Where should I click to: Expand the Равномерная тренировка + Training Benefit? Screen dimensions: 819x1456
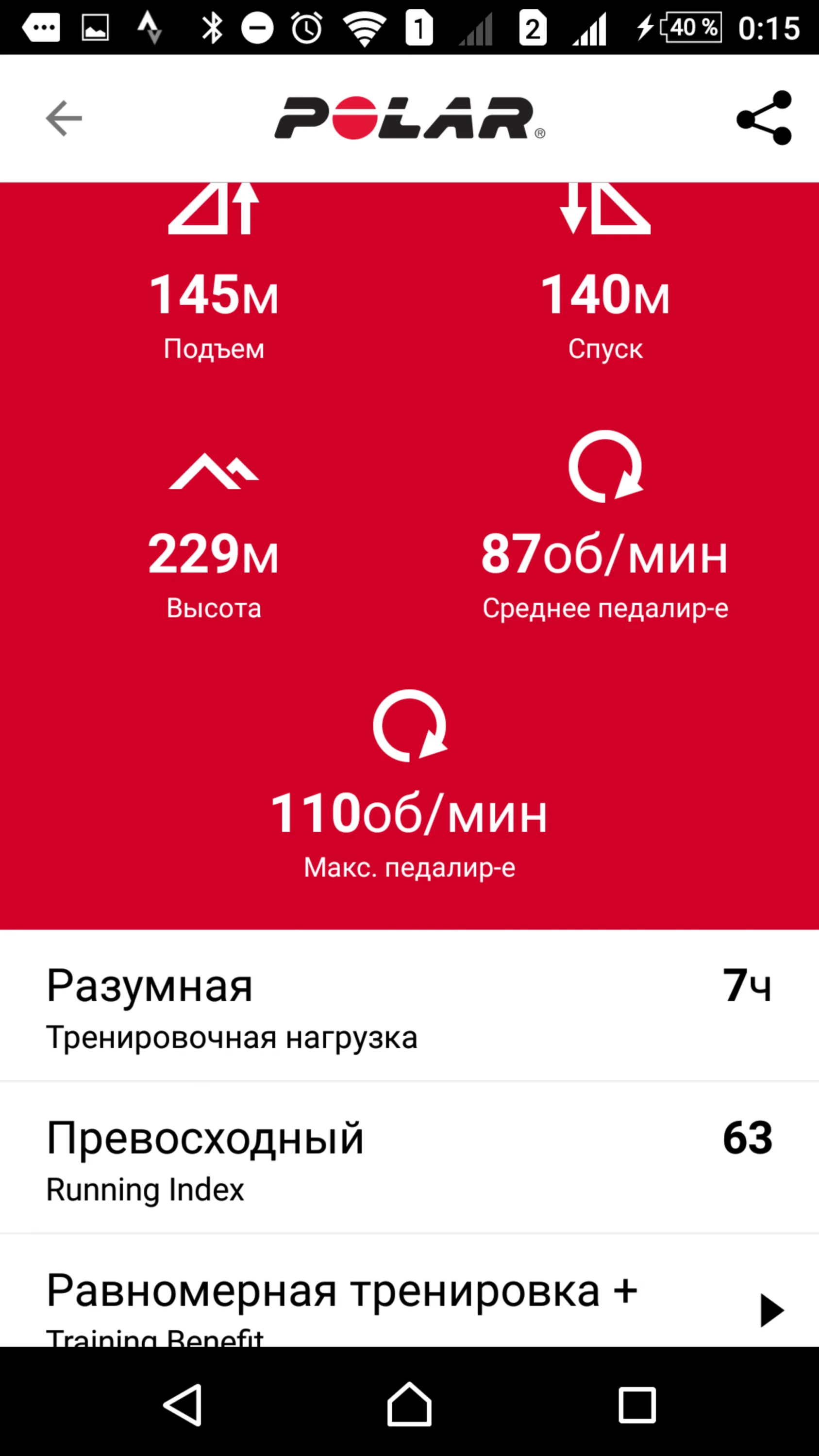(x=772, y=1309)
